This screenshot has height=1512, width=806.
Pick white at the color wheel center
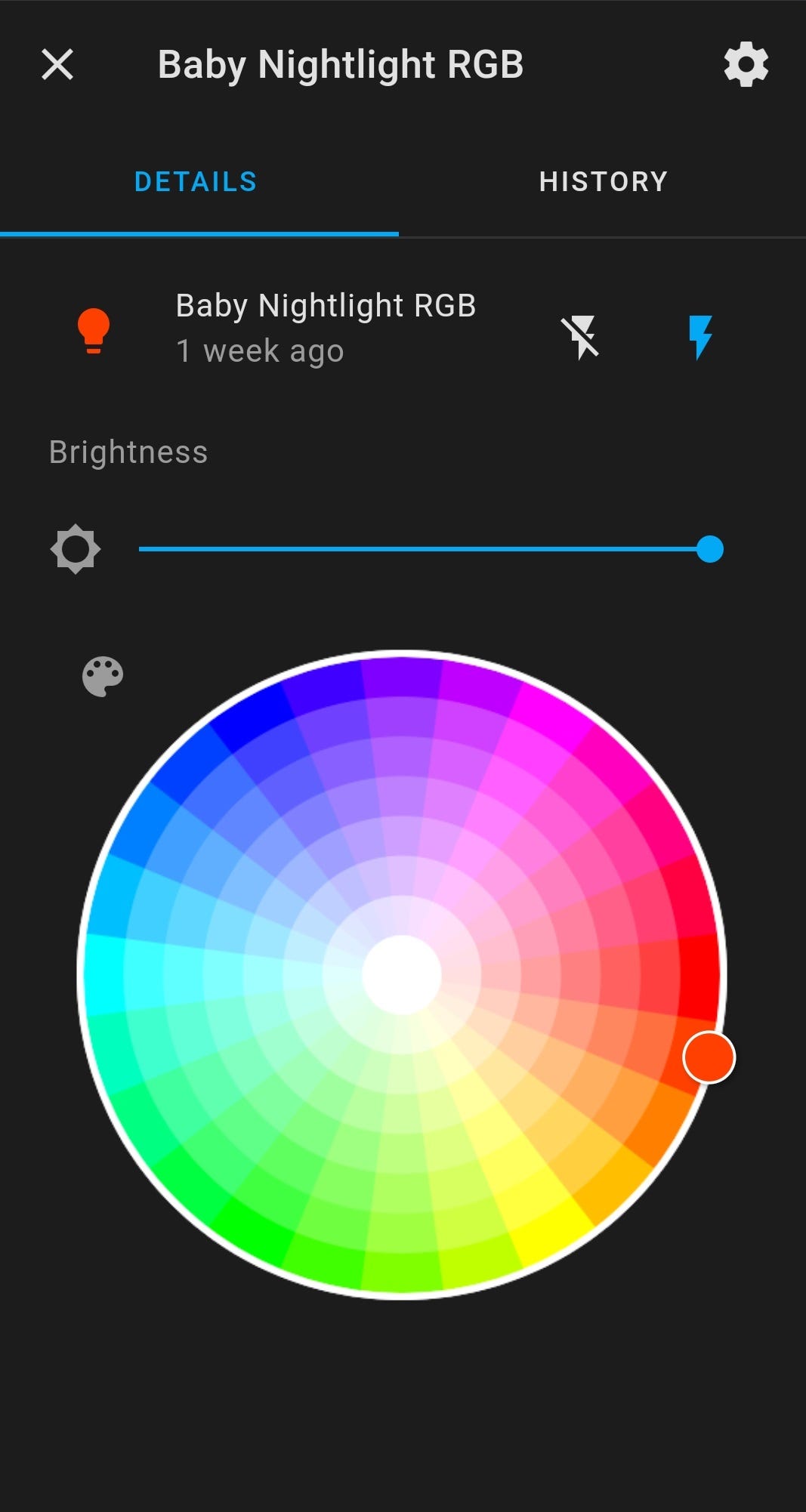(402, 975)
